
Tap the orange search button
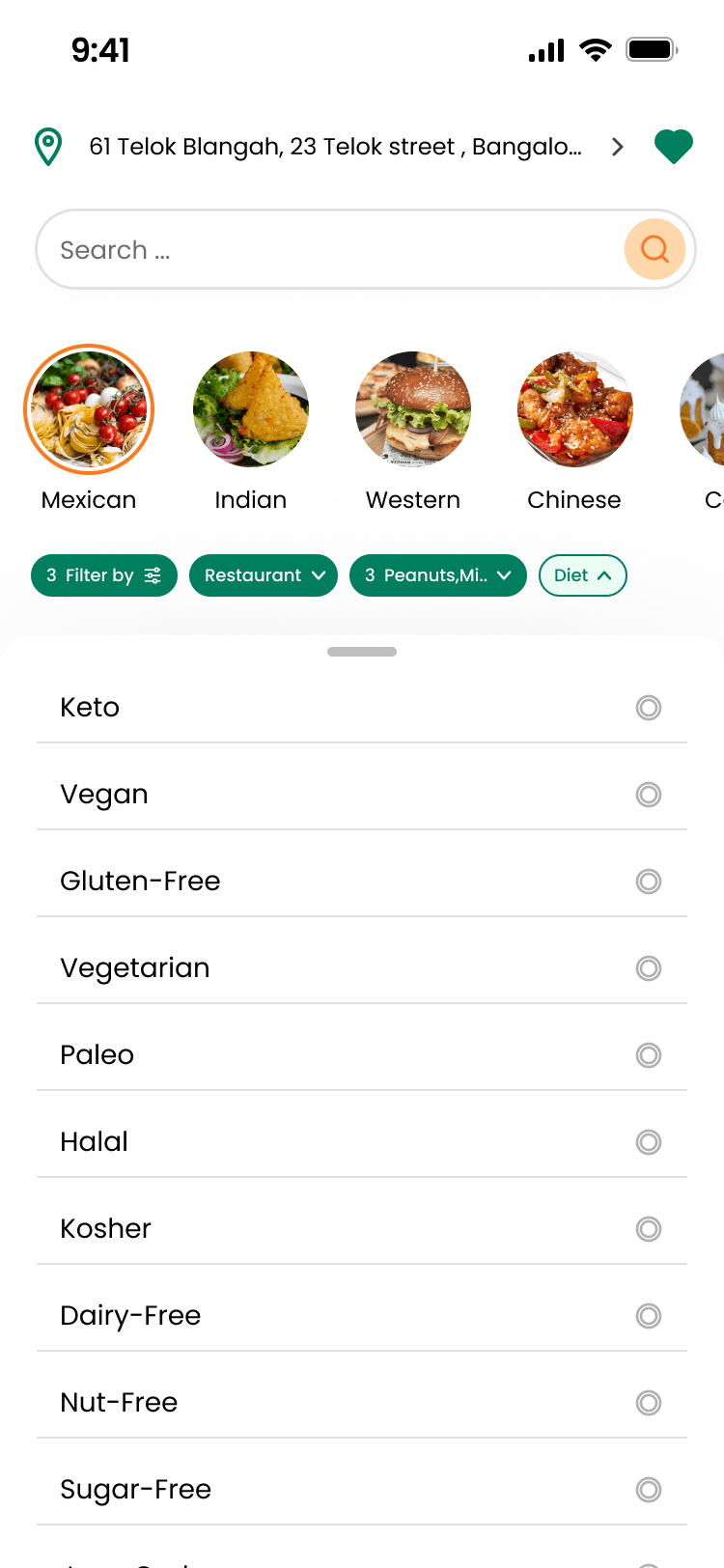(x=654, y=249)
